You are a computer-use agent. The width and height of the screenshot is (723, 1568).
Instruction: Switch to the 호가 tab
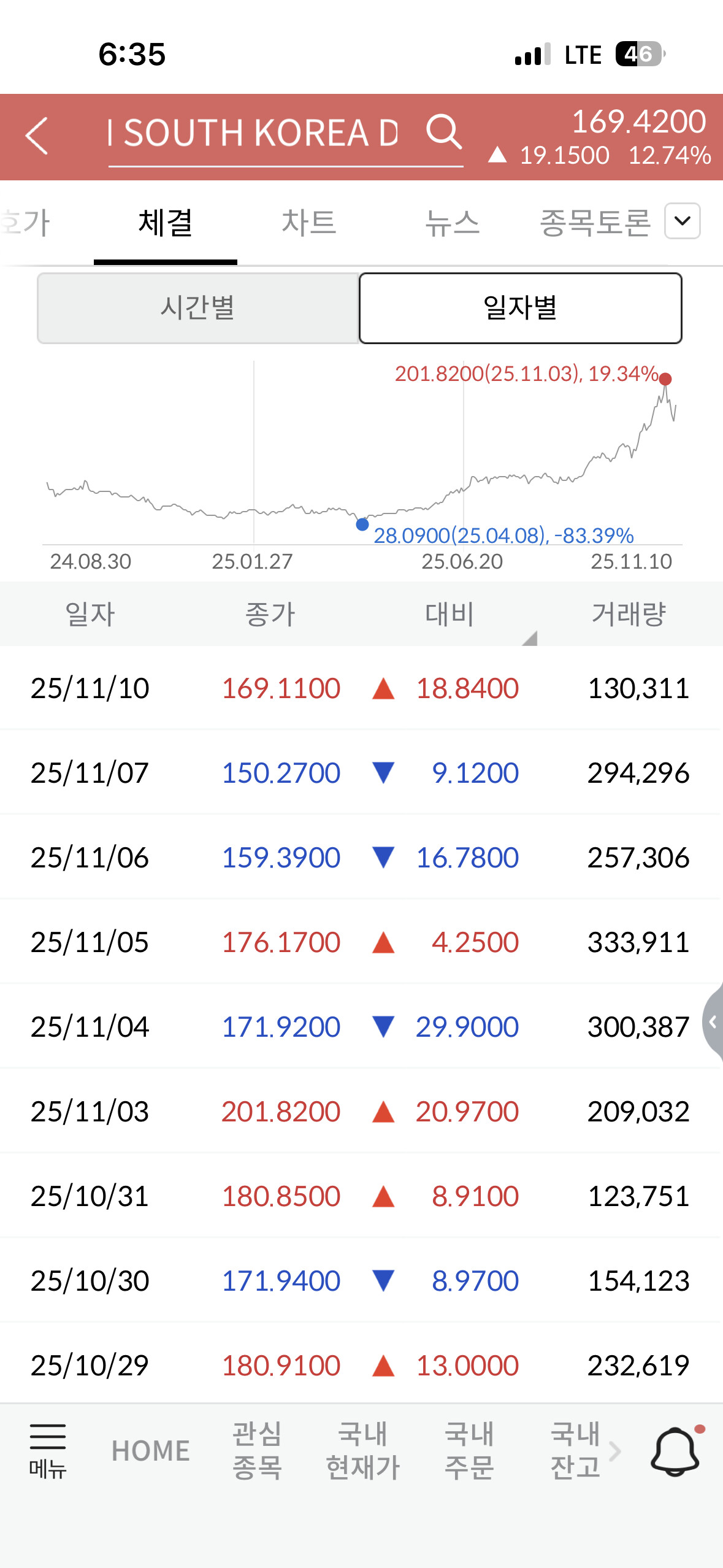[26, 223]
